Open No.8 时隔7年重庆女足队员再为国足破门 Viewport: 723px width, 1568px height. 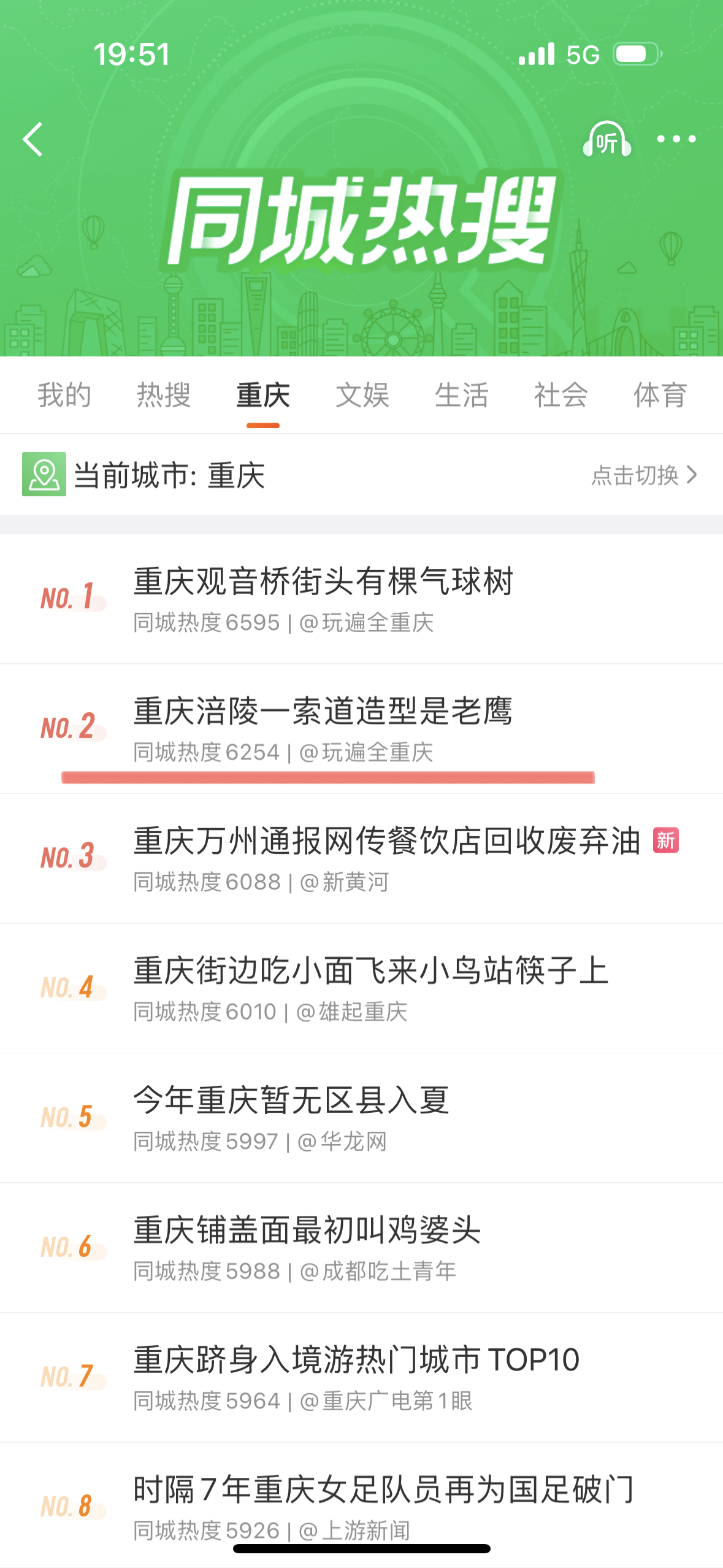point(361,1505)
